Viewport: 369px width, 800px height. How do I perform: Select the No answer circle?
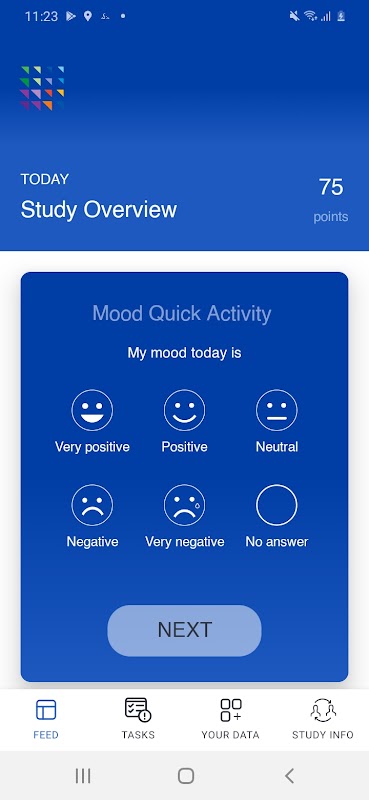click(x=277, y=505)
